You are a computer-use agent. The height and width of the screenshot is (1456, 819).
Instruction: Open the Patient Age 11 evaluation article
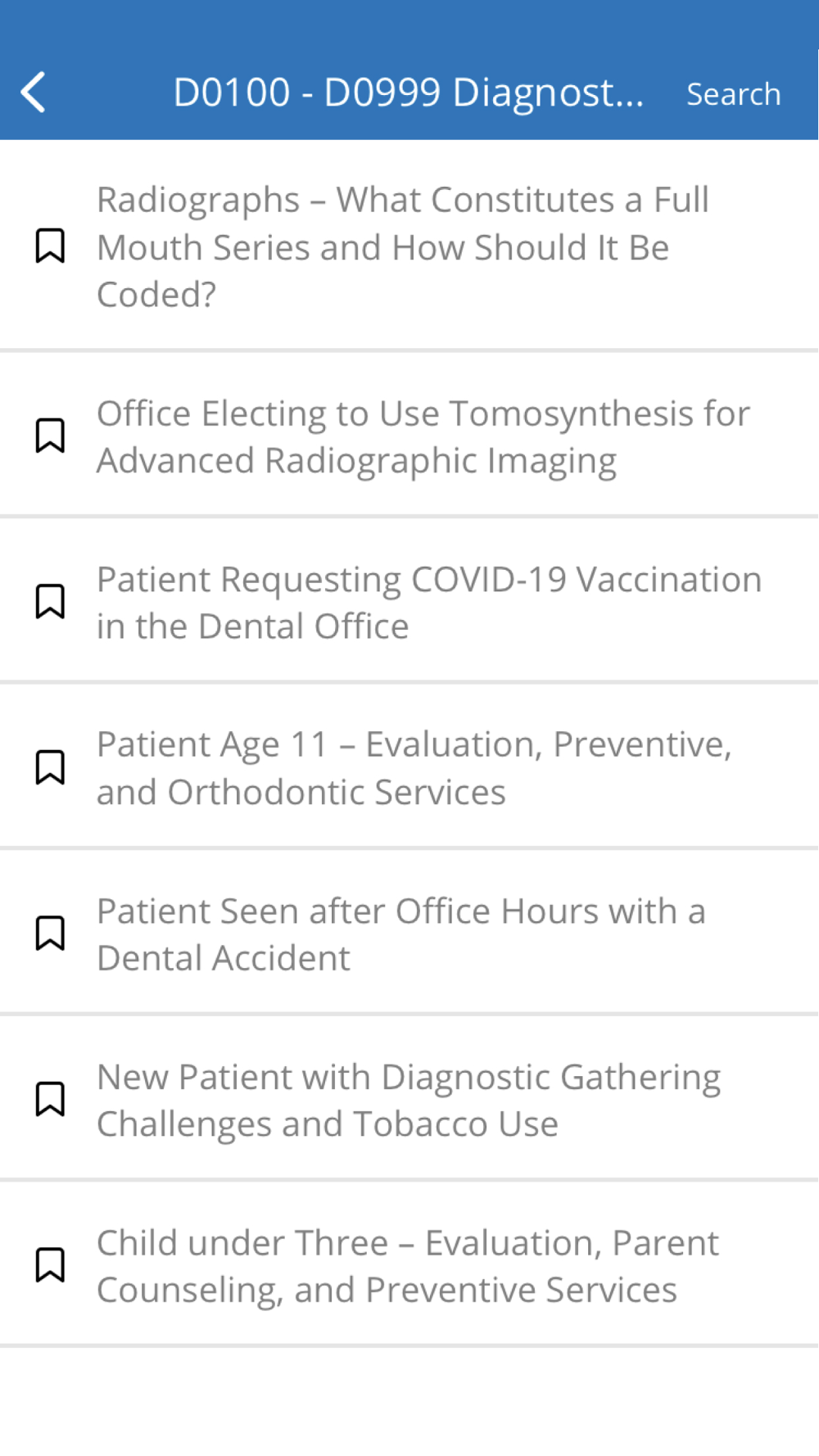(414, 767)
